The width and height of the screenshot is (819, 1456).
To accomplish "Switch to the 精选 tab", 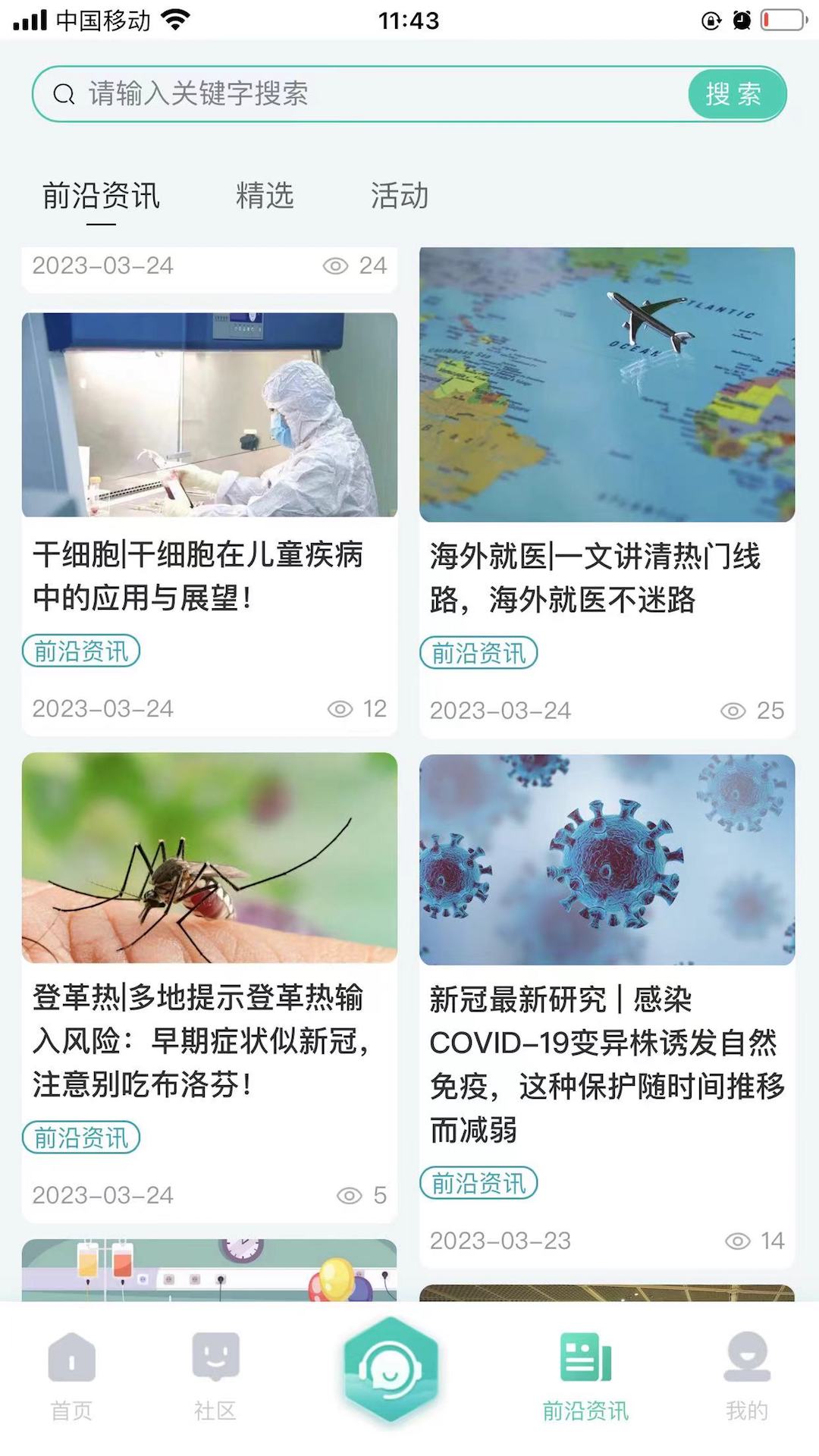I will (265, 196).
